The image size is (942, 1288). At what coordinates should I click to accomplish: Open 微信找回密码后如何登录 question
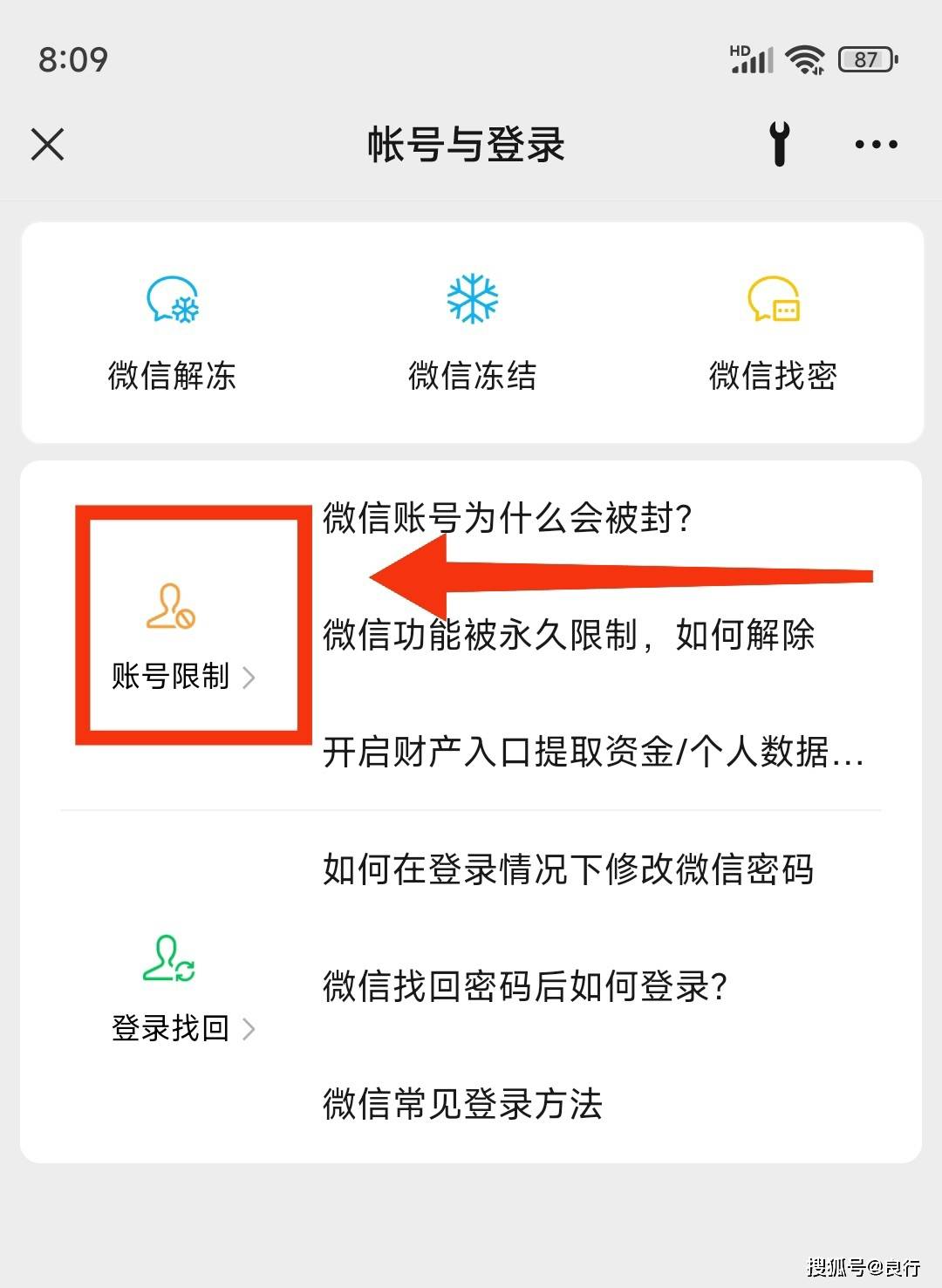click(525, 986)
